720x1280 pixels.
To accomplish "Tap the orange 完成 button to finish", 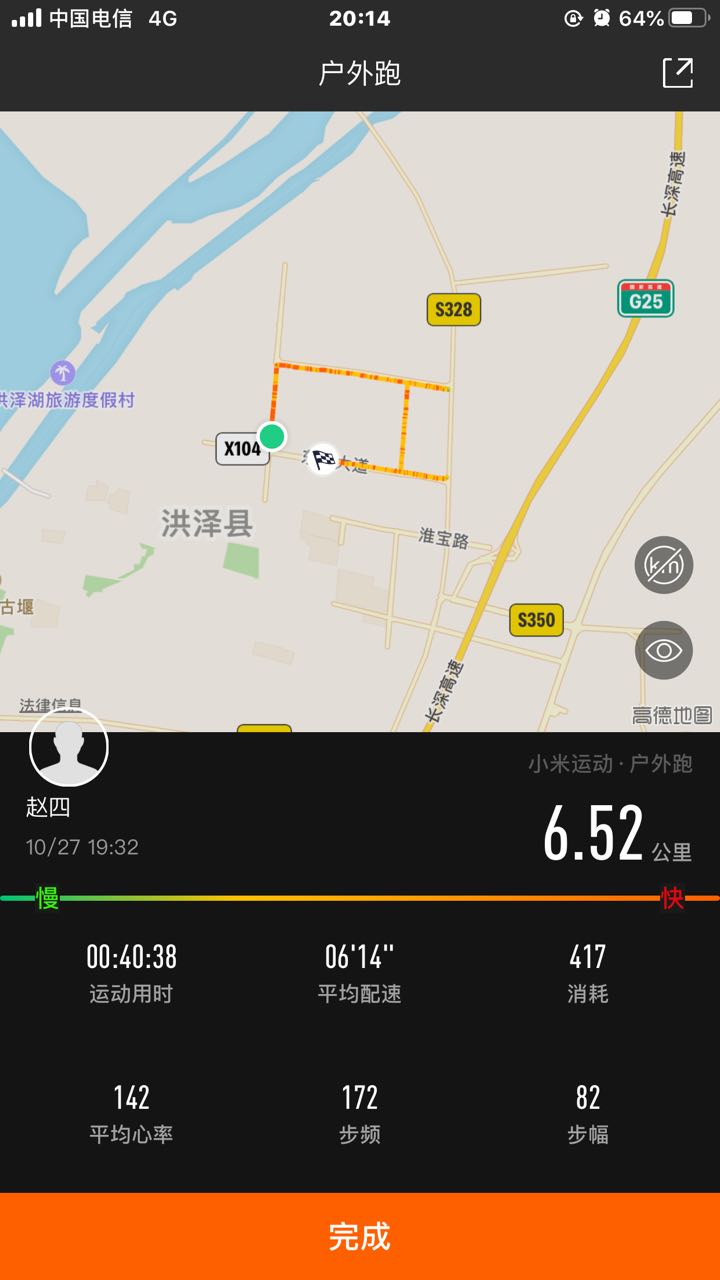I will coord(360,1236).
